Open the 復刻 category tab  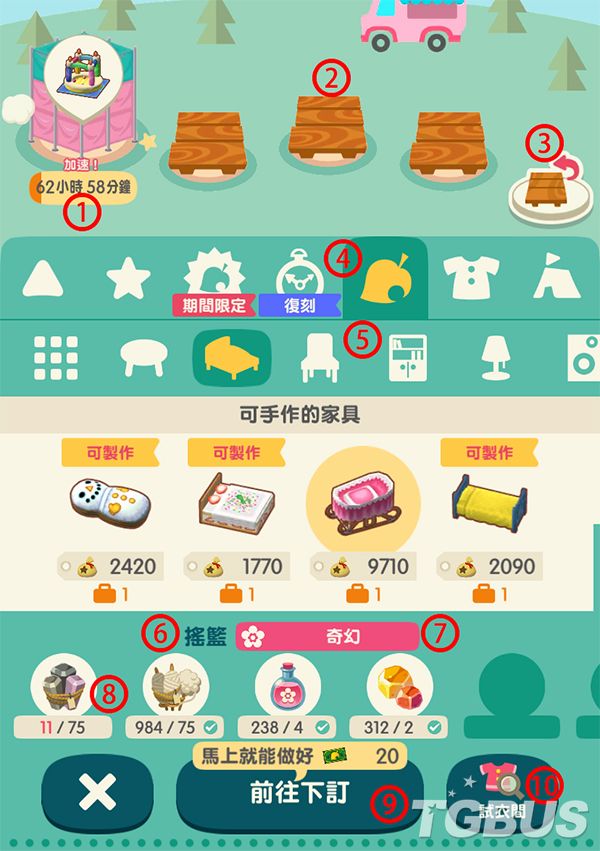click(x=296, y=281)
